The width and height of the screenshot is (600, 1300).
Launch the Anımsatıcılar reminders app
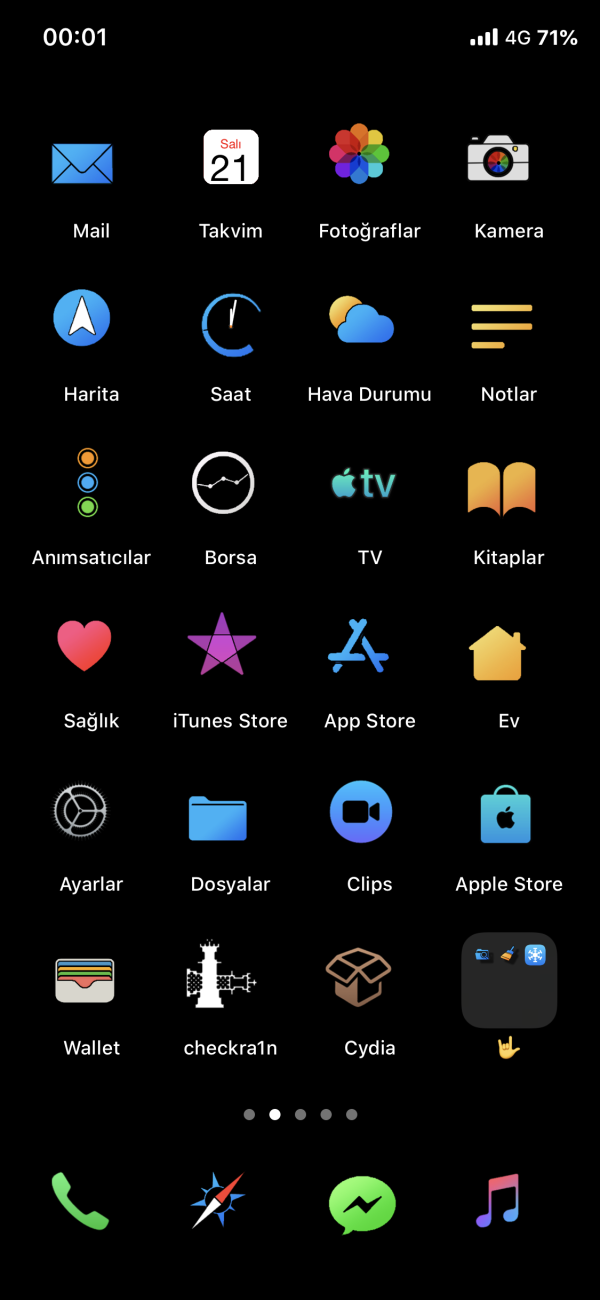[x=88, y=482]
